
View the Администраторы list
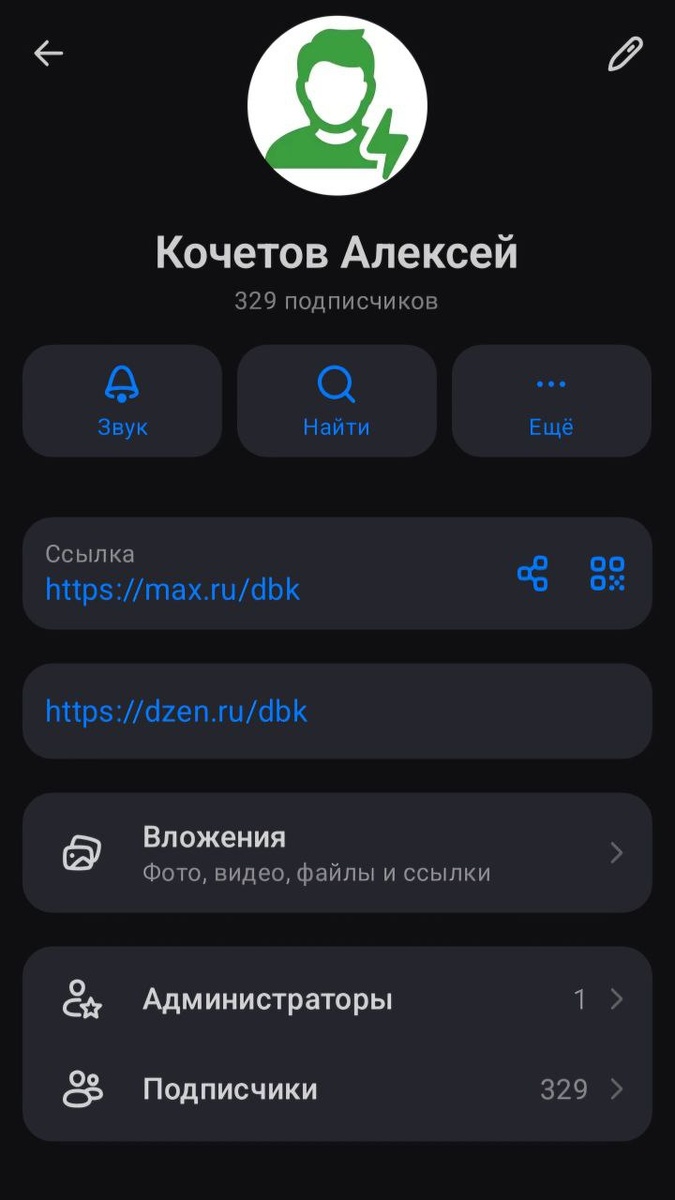click(337, 999)
